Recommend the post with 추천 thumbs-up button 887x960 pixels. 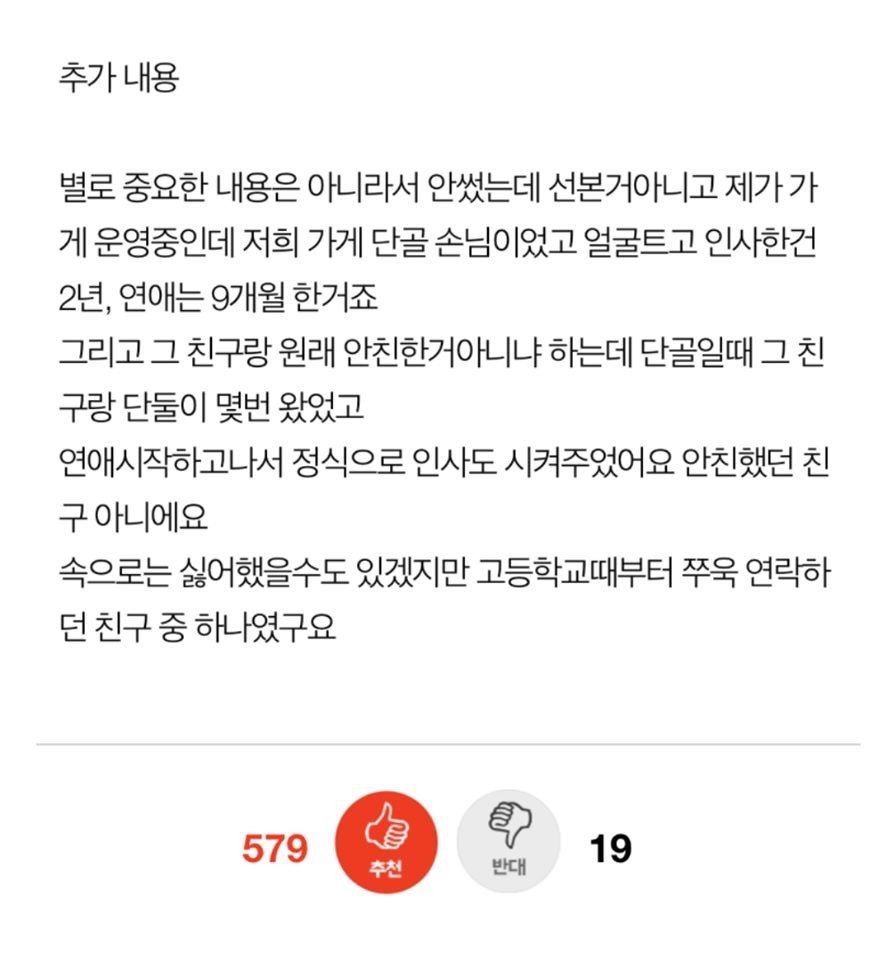tap(386, 845)
